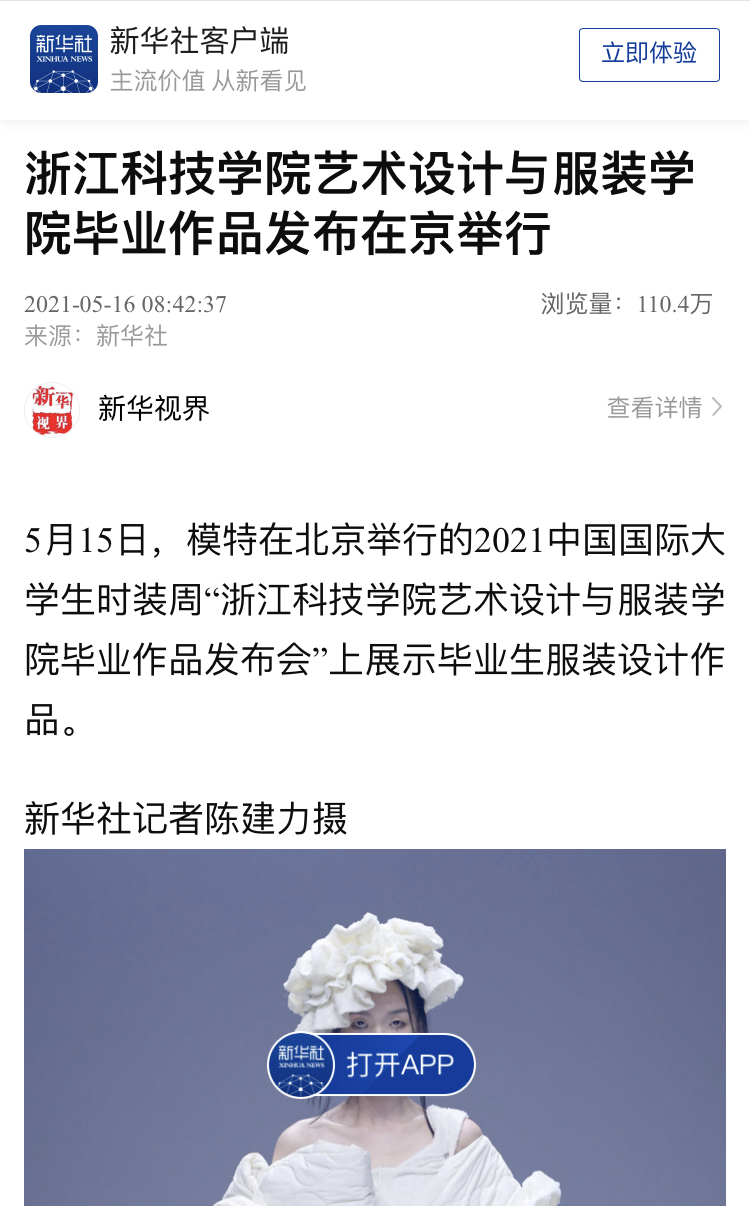750x1206 pixels.
Task: Open 查看详情 for 新华视界
Action: pos(664,407)
